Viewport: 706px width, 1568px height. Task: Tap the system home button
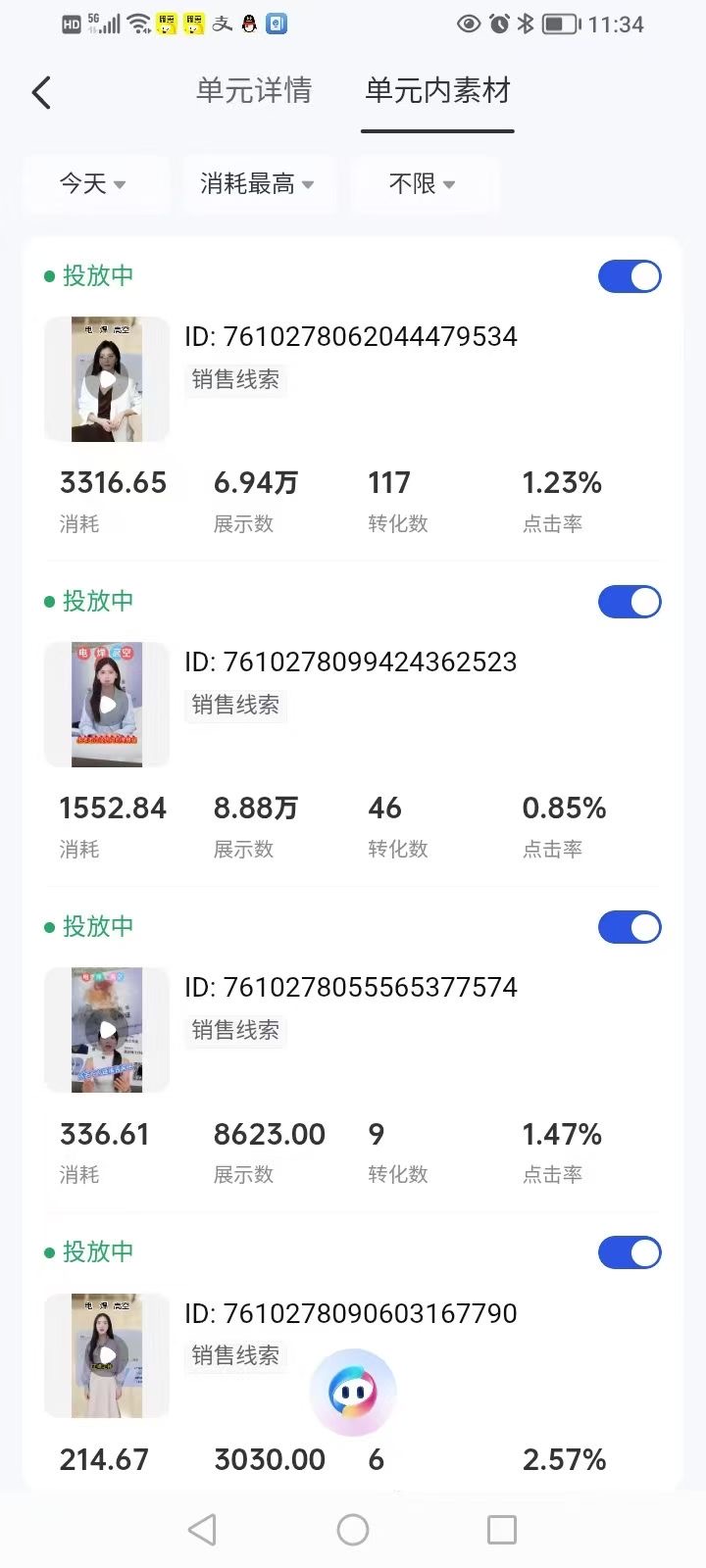[x=353, y=1530]
